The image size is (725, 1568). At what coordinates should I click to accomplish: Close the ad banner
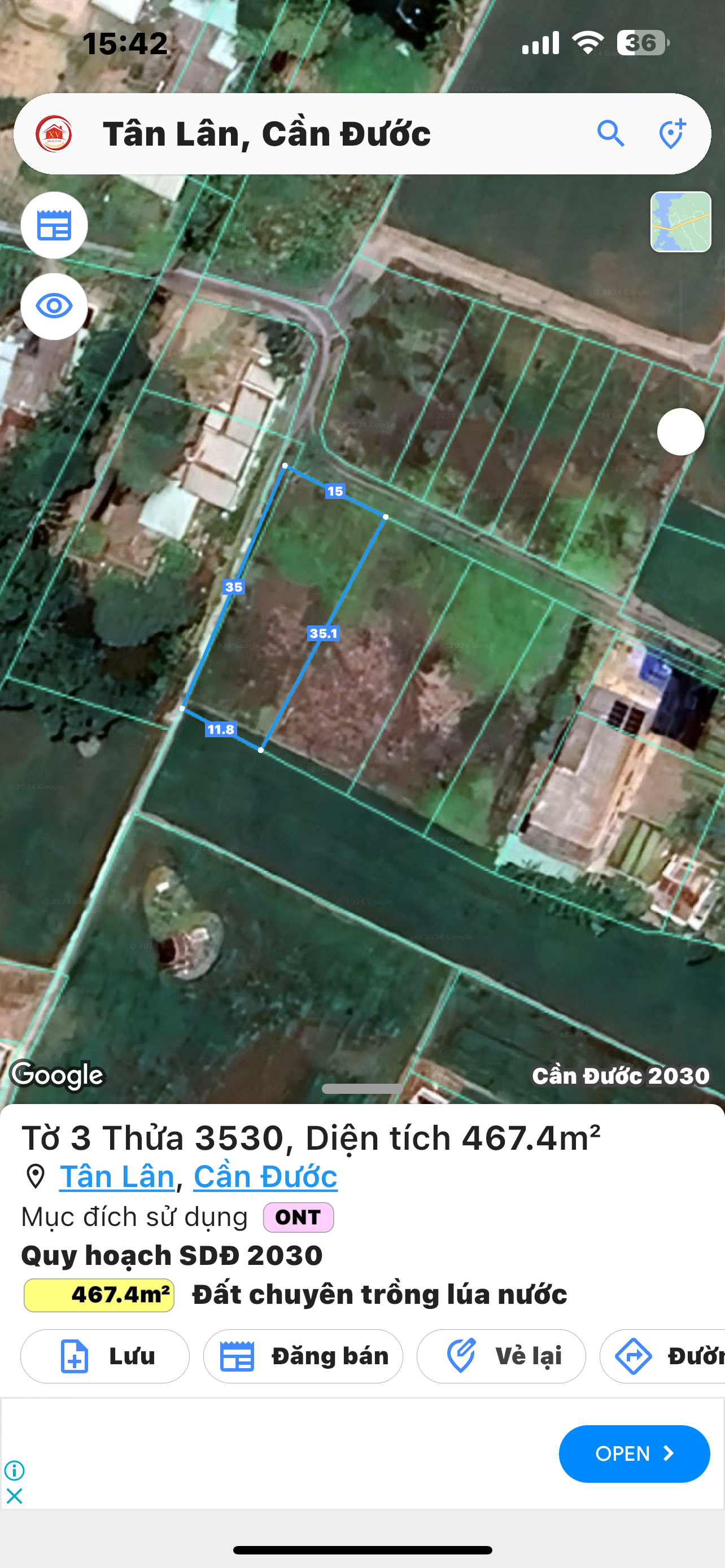[x=15, y=1496]
